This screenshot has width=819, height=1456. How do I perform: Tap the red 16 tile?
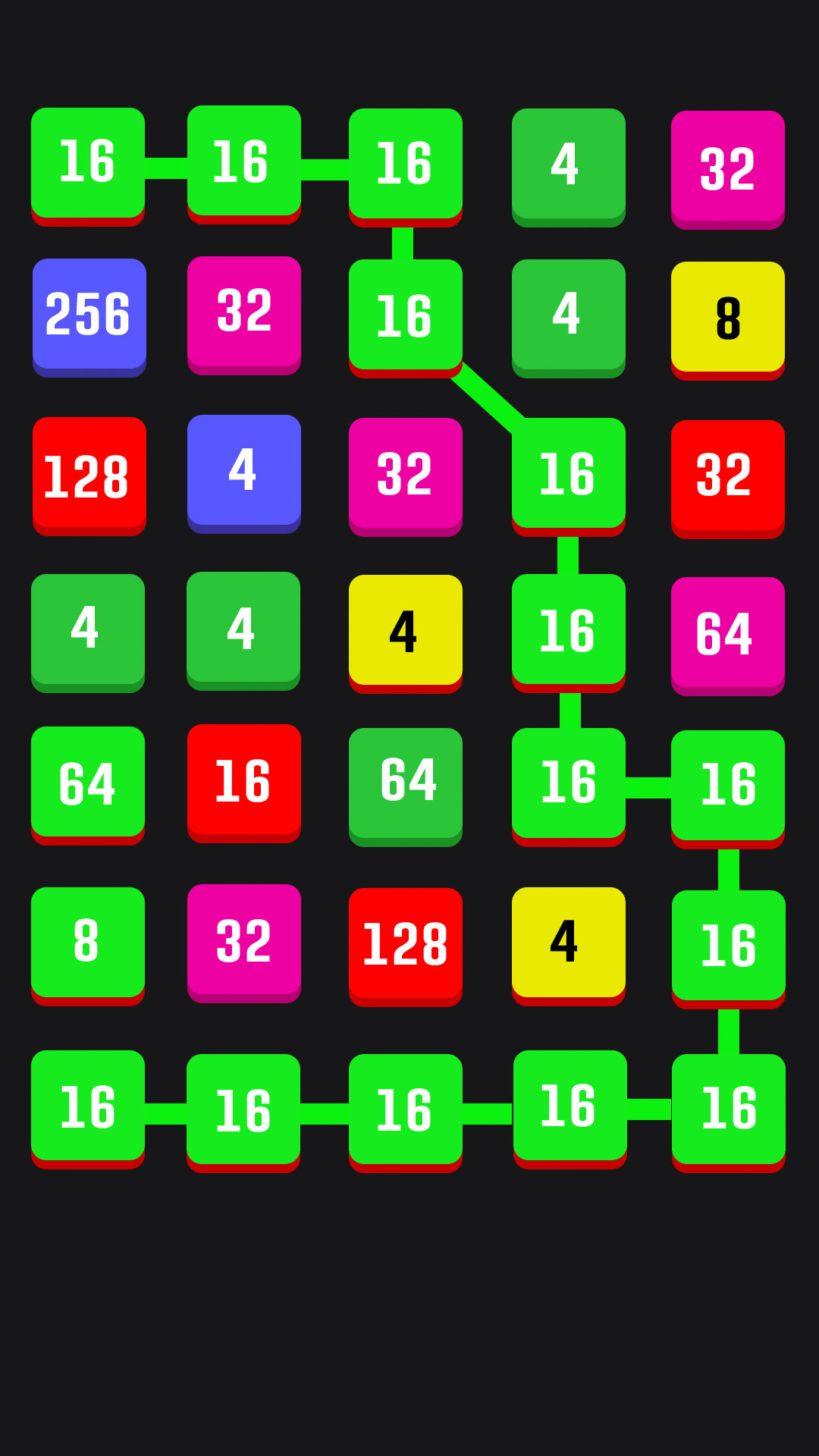(x=243, y=780)
